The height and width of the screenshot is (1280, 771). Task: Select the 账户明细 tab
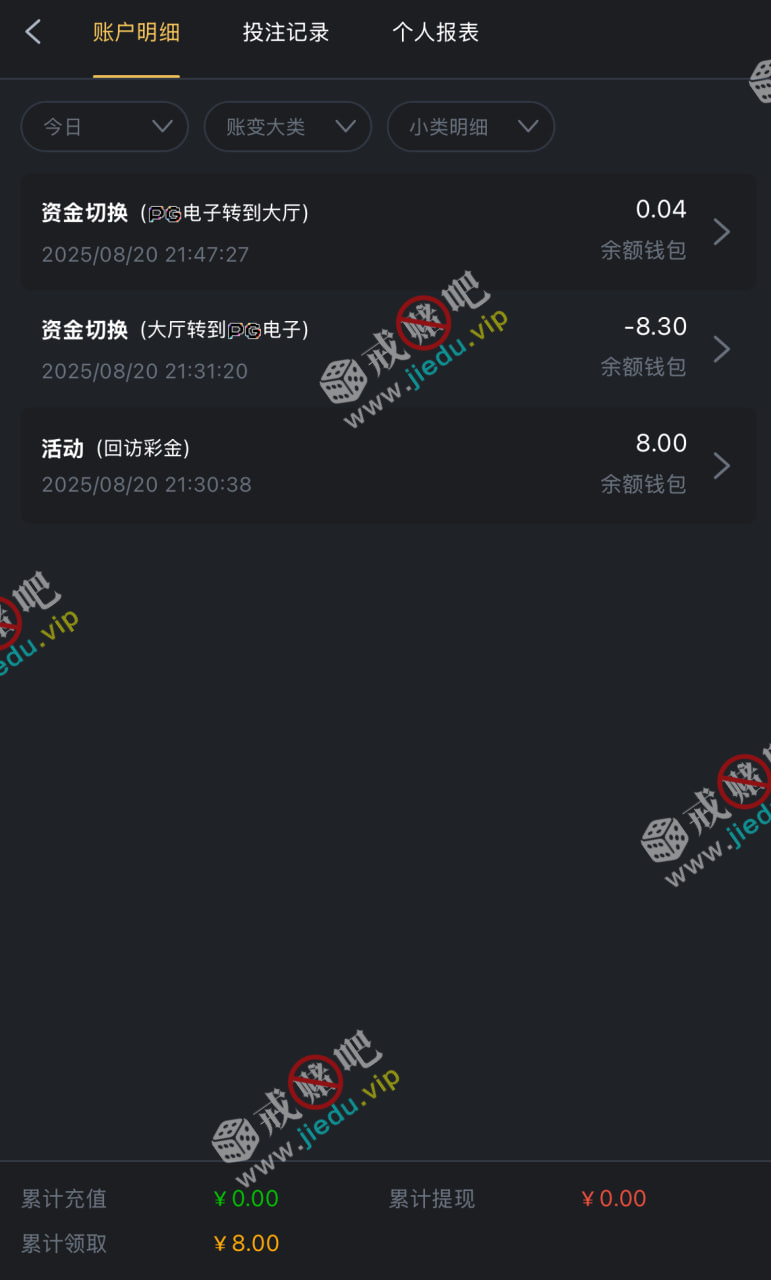[136, 32]
